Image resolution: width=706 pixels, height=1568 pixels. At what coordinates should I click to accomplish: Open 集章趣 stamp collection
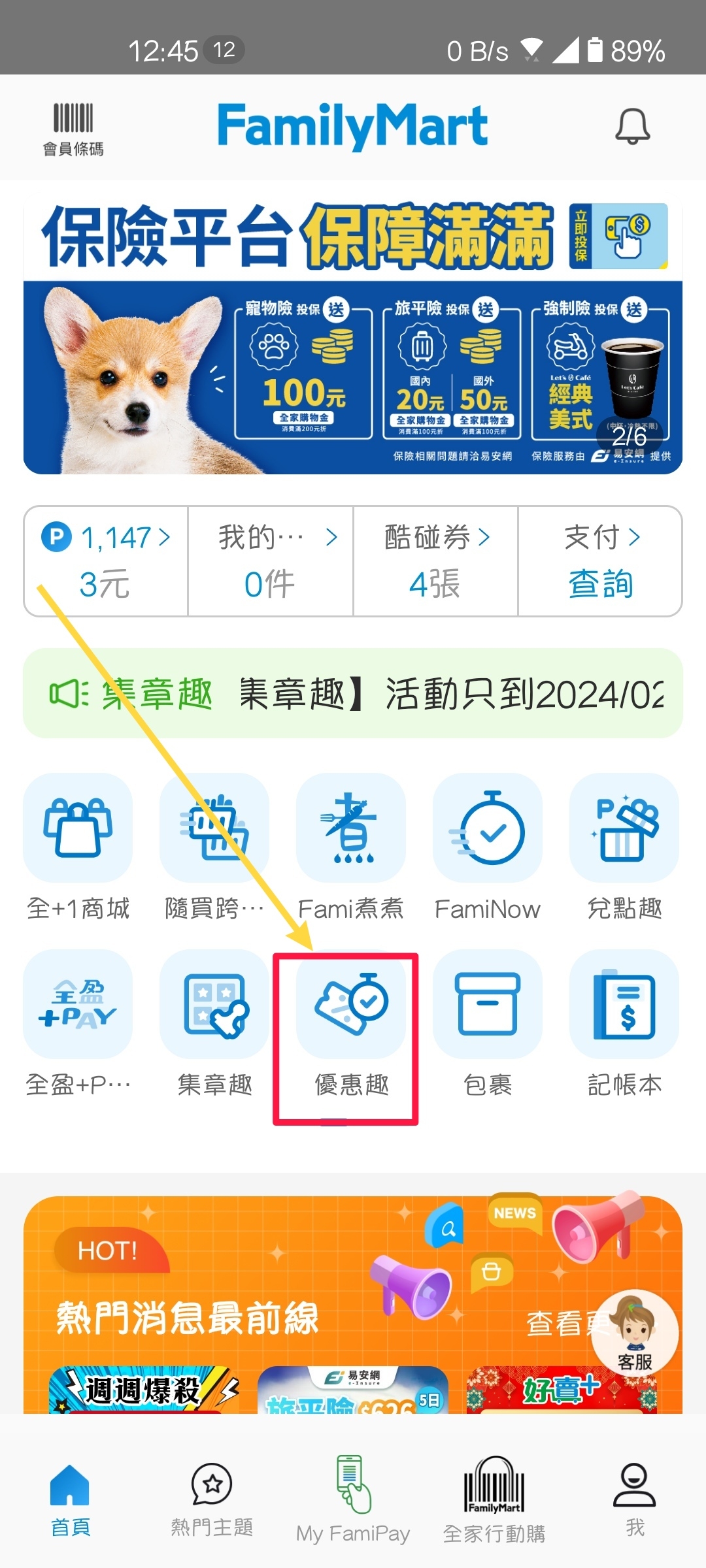pos(214,1022)
